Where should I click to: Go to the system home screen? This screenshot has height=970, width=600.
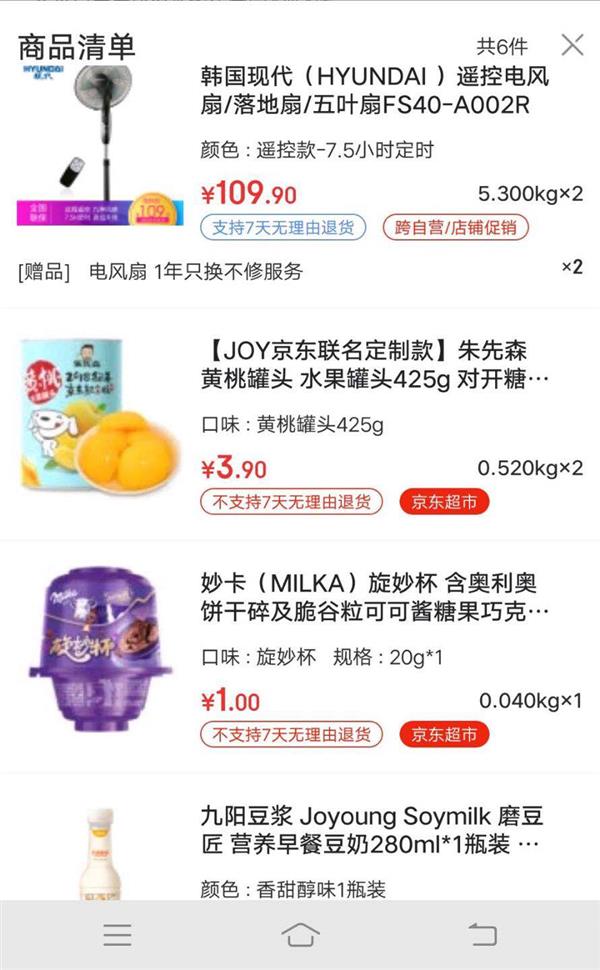(x=300, y=935)
